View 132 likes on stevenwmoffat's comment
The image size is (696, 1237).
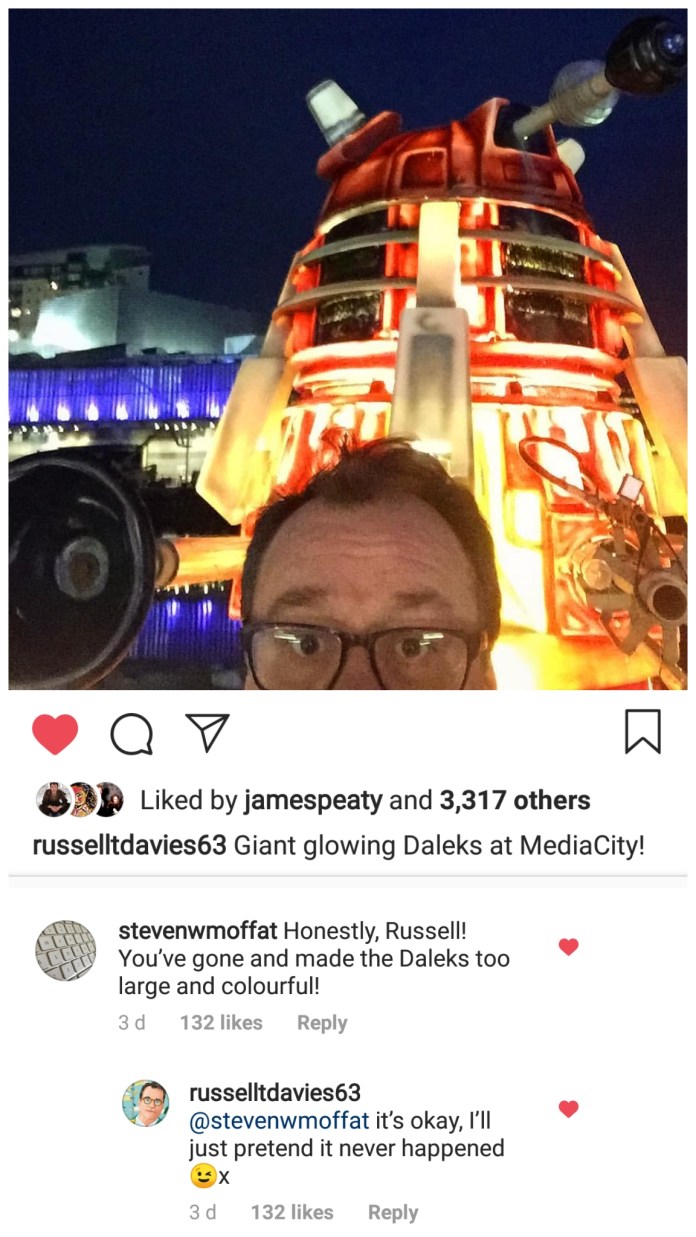tap(221, 1023)
